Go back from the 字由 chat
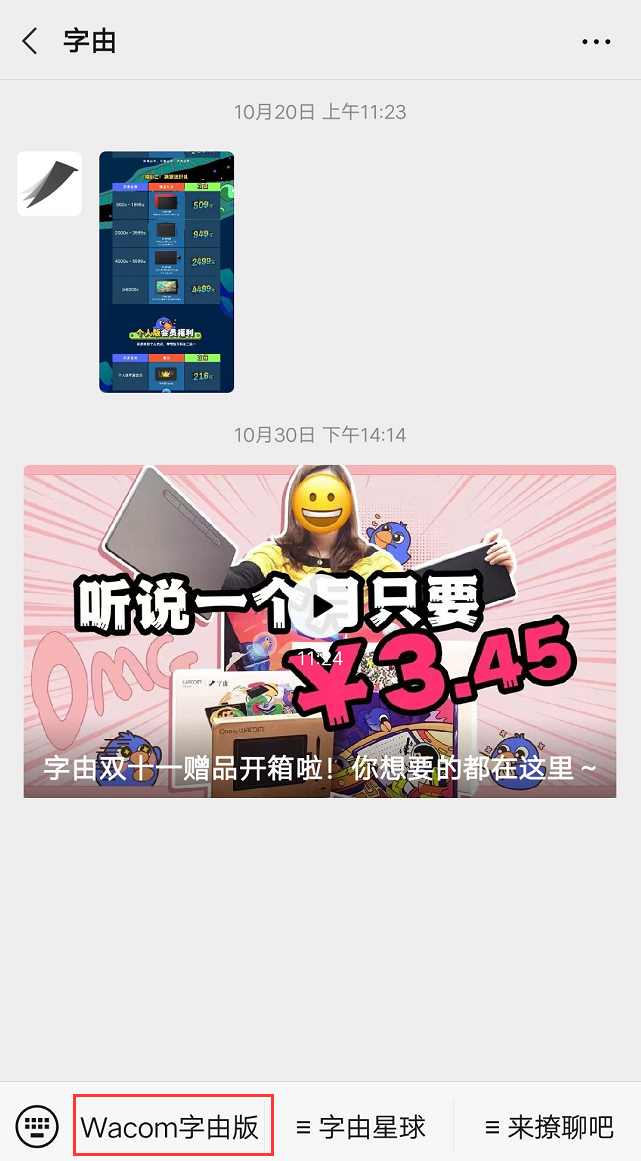The width and height of the screenshot is (641, 1161). tap(30, 41)
